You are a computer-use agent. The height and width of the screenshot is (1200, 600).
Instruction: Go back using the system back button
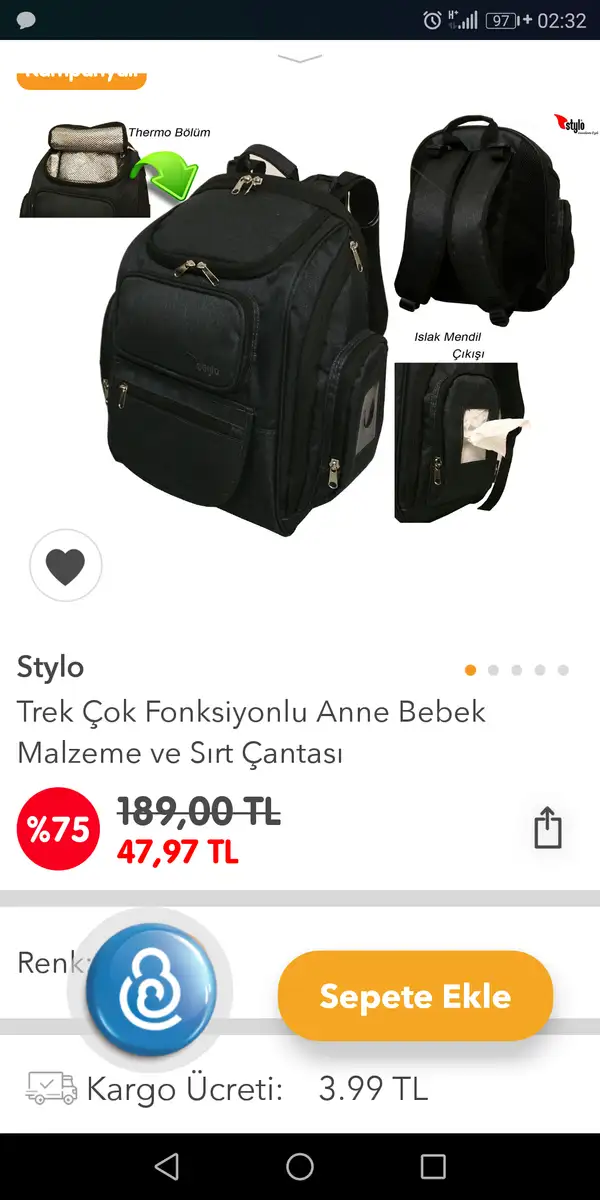coord(167,1166)
